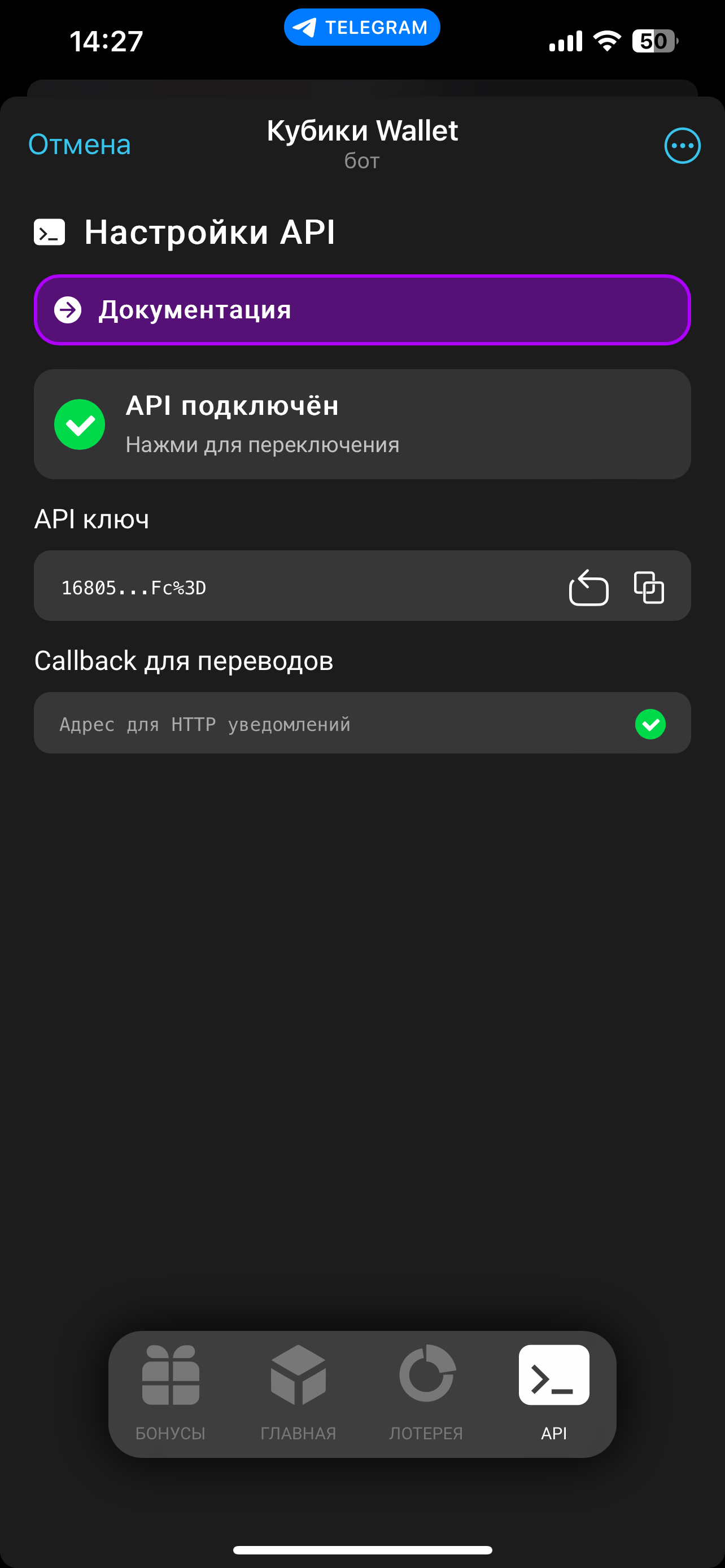Go to the Главная tab
Screen dimensions: 725x1568
(x=298, y=1393)
